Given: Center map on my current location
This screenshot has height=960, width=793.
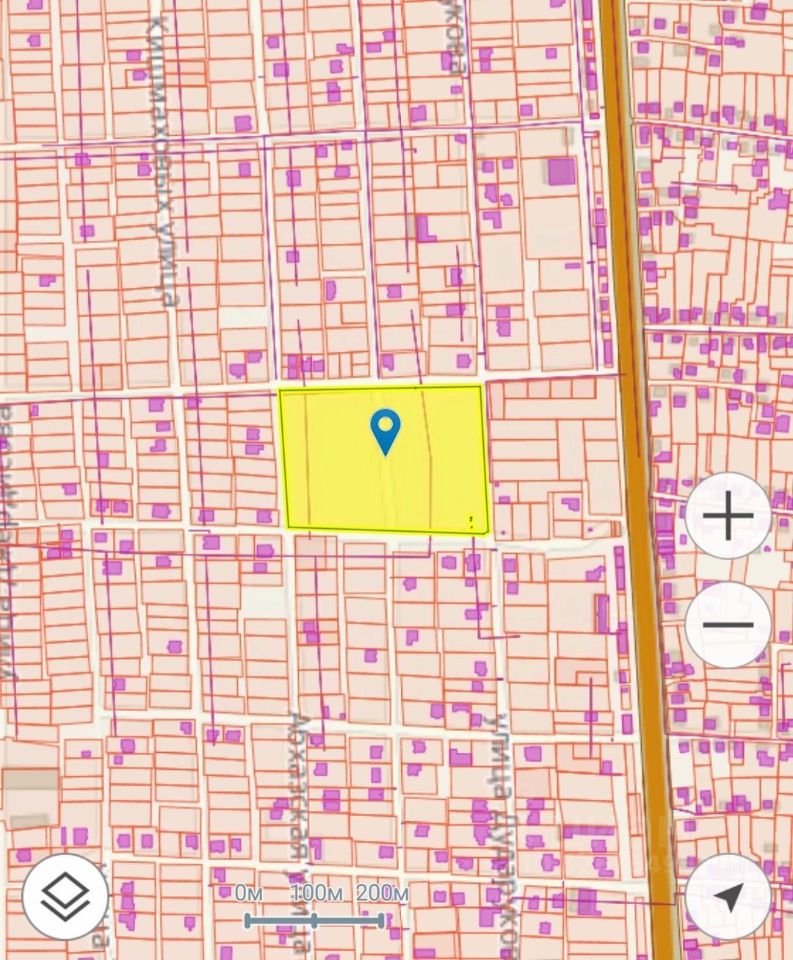Looking at the screenshot, I should click(x=728, y=897).
